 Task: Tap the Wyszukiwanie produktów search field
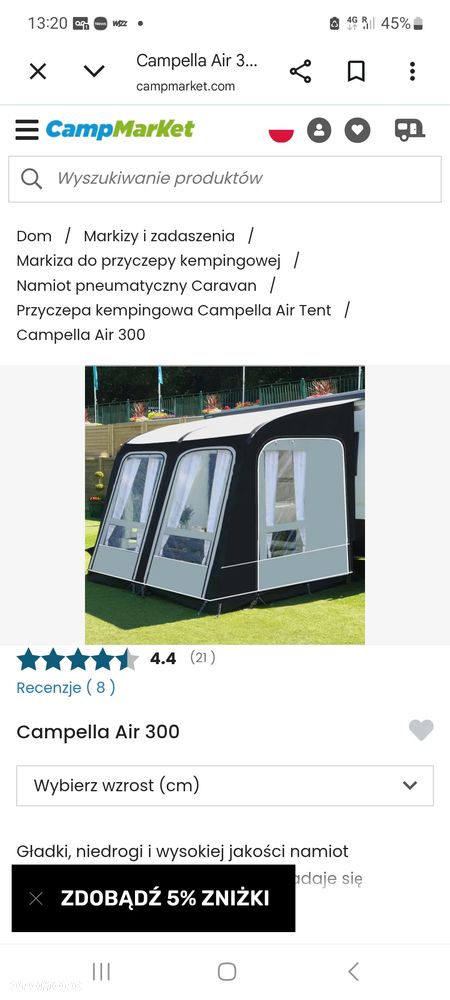(x=225, y=179)
